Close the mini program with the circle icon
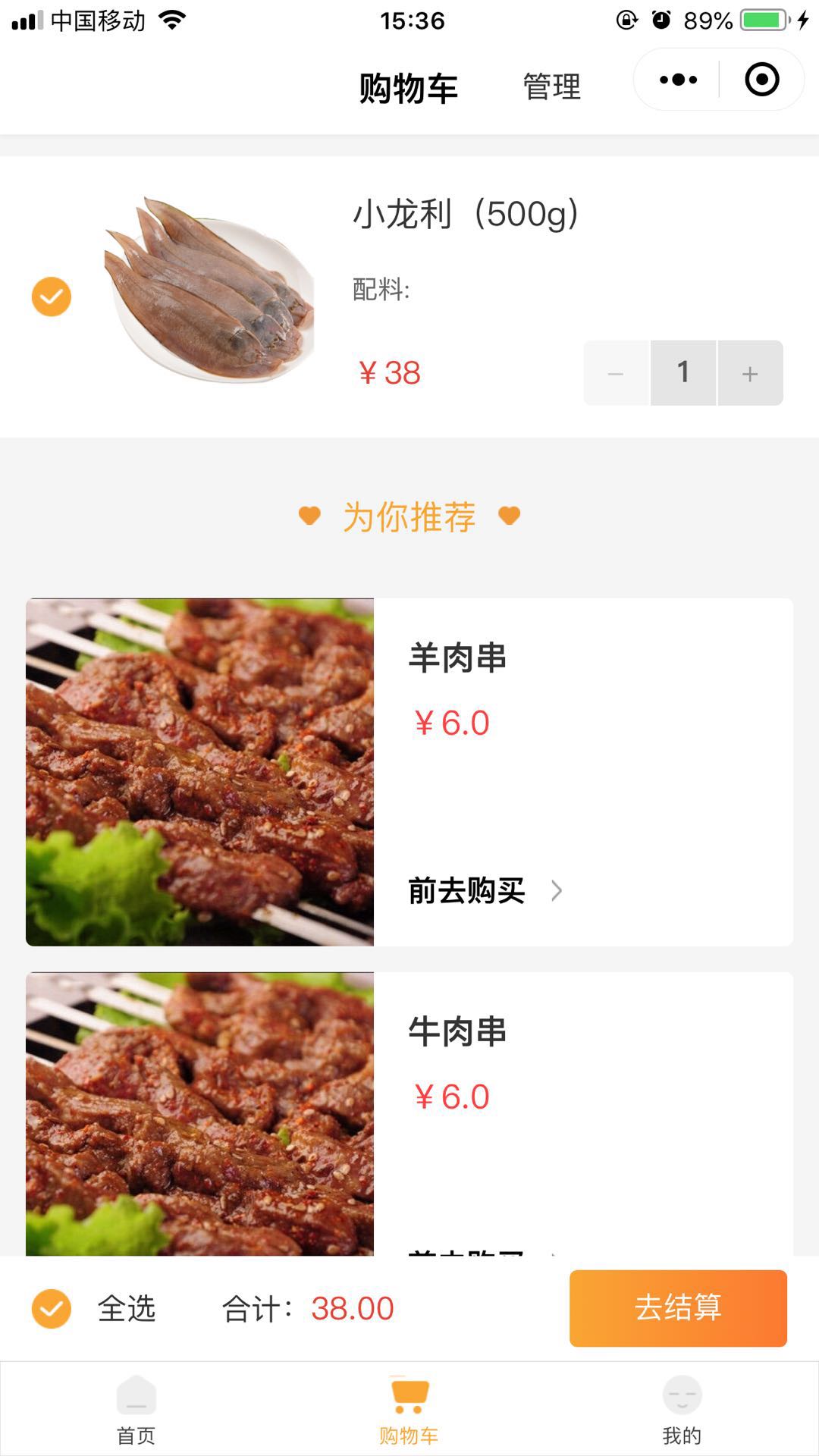Image resolution: width=819 pixels, height=1456 pixels. [x=761, y=80]
